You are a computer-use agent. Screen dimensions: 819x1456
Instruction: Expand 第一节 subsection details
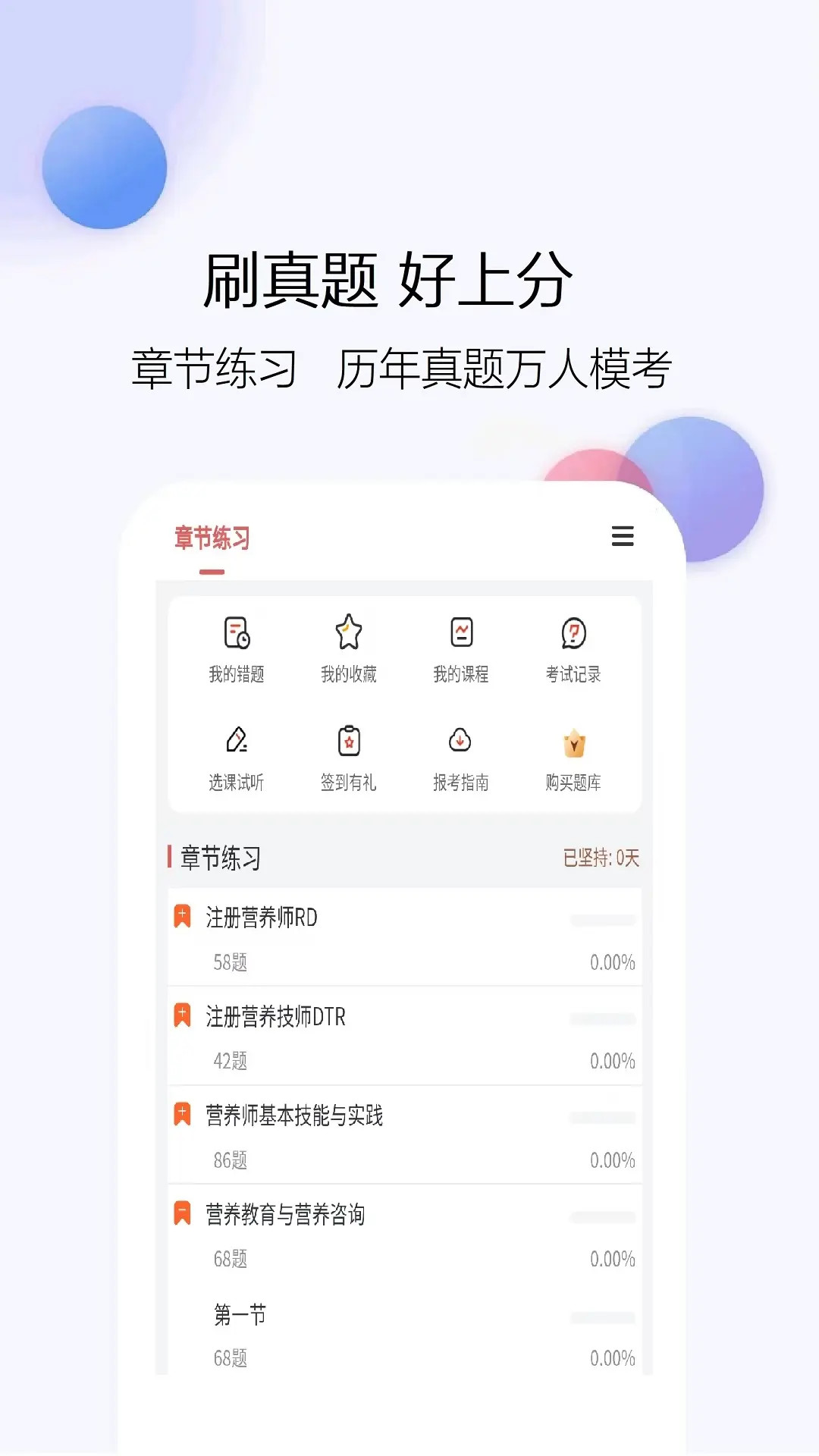click(x=239, y=1316)
